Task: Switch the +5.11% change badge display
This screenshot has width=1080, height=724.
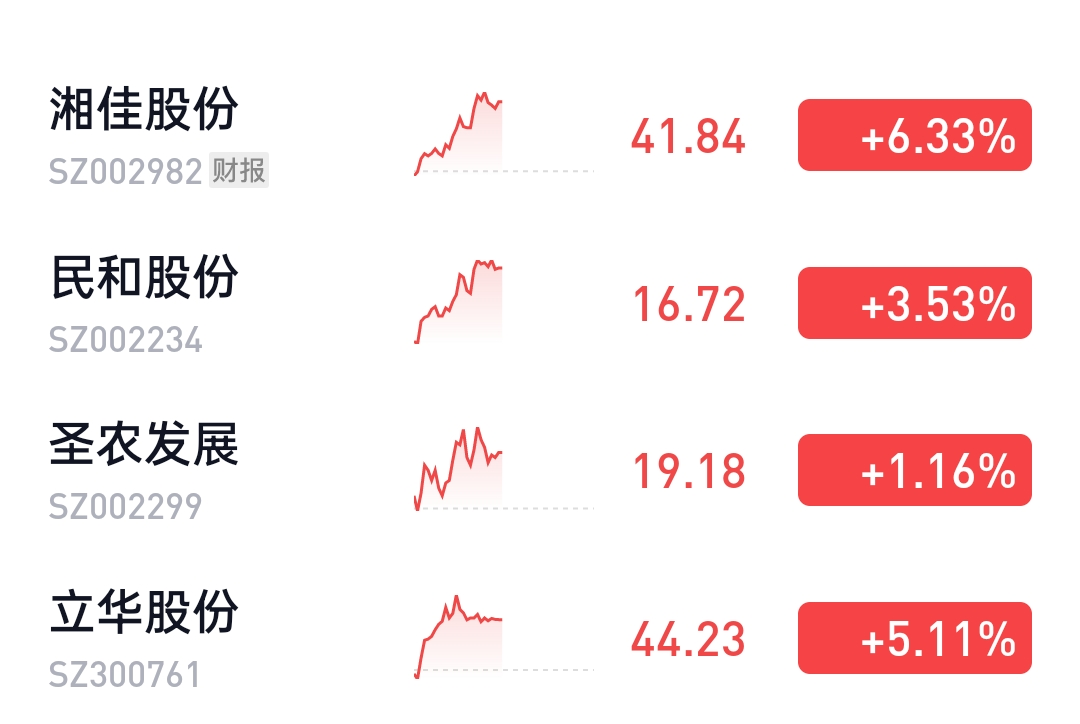Action: tap(914, 638)
